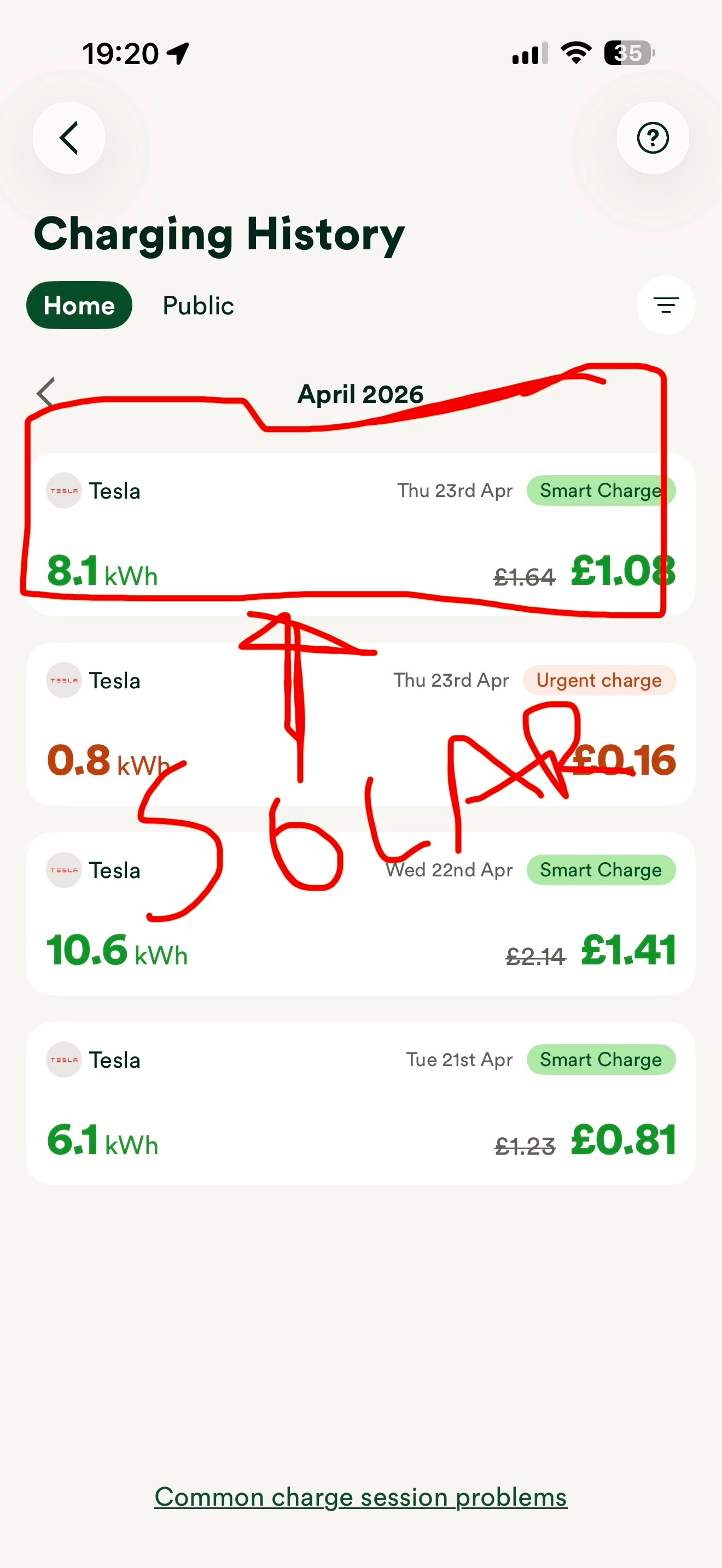Open the 0.8 kWh Urgent charge session
Screen dimensions: 722x1568
360,724
